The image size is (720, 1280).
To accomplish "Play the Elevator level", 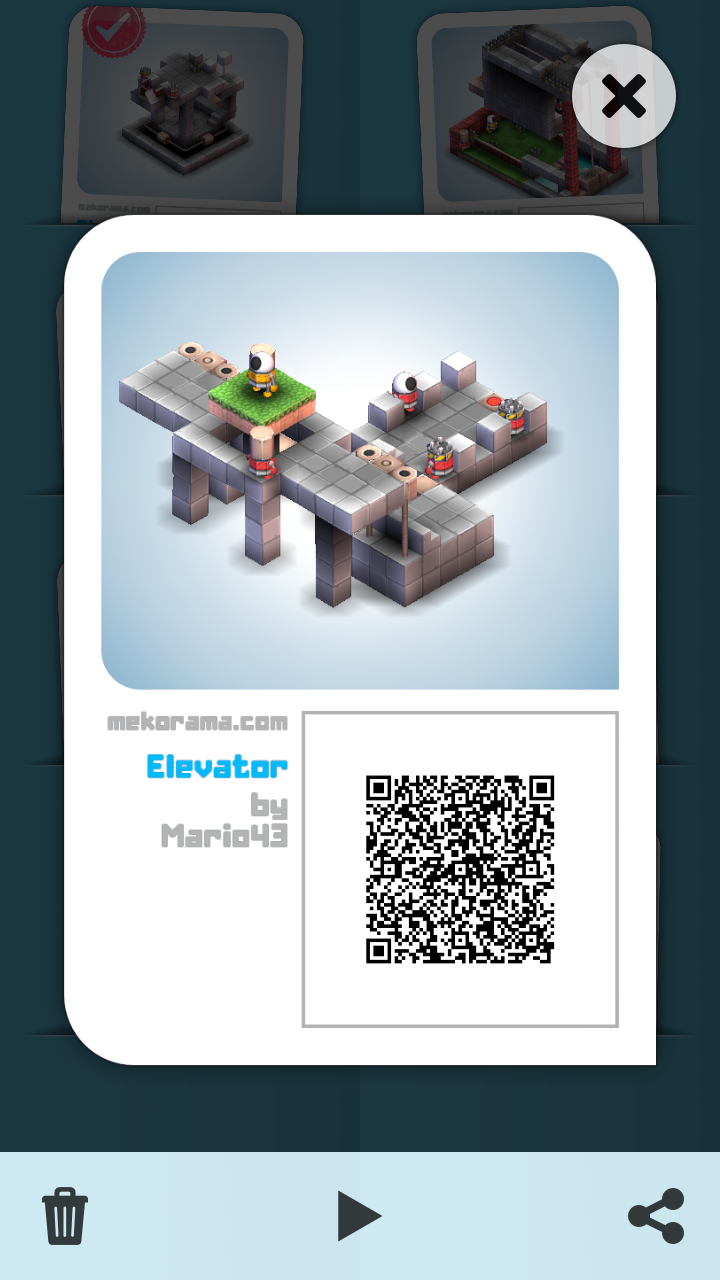I will tap(359, 1216).
